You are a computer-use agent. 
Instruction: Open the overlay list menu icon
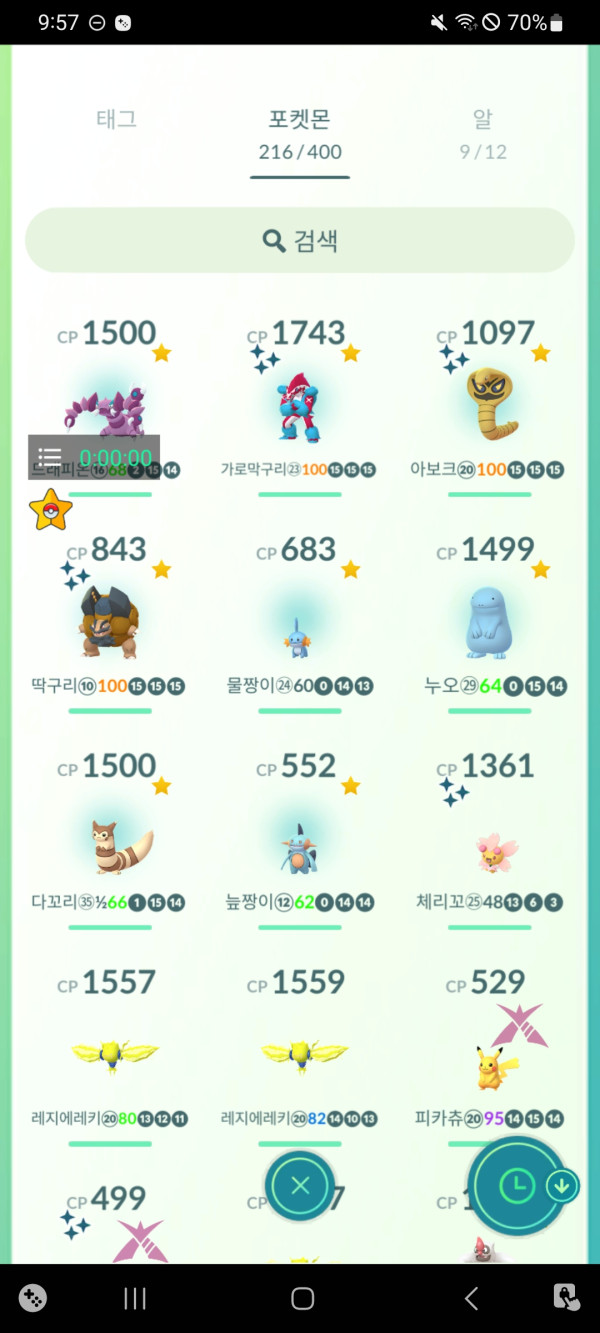tap(50, 457)
